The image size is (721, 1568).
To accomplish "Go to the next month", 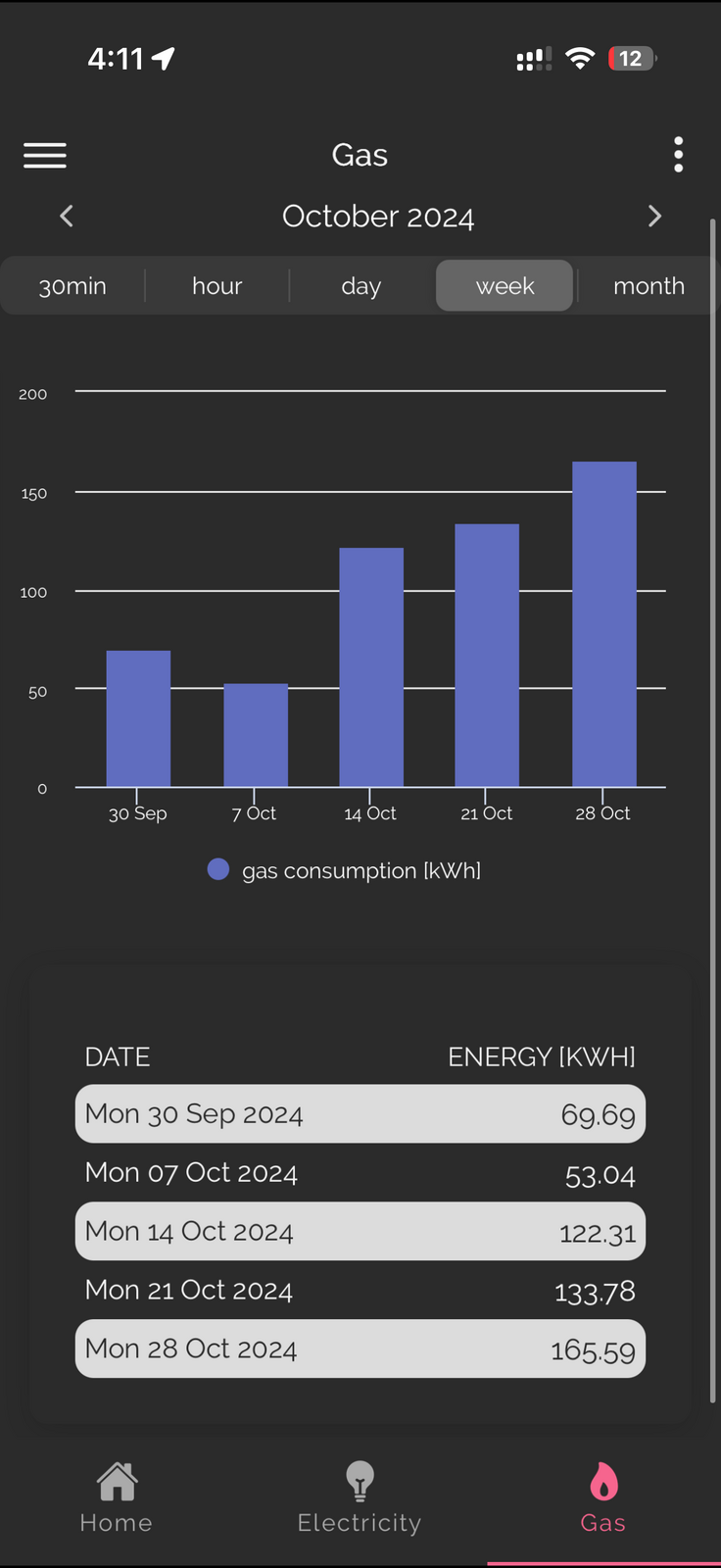I will click(654, 217).
